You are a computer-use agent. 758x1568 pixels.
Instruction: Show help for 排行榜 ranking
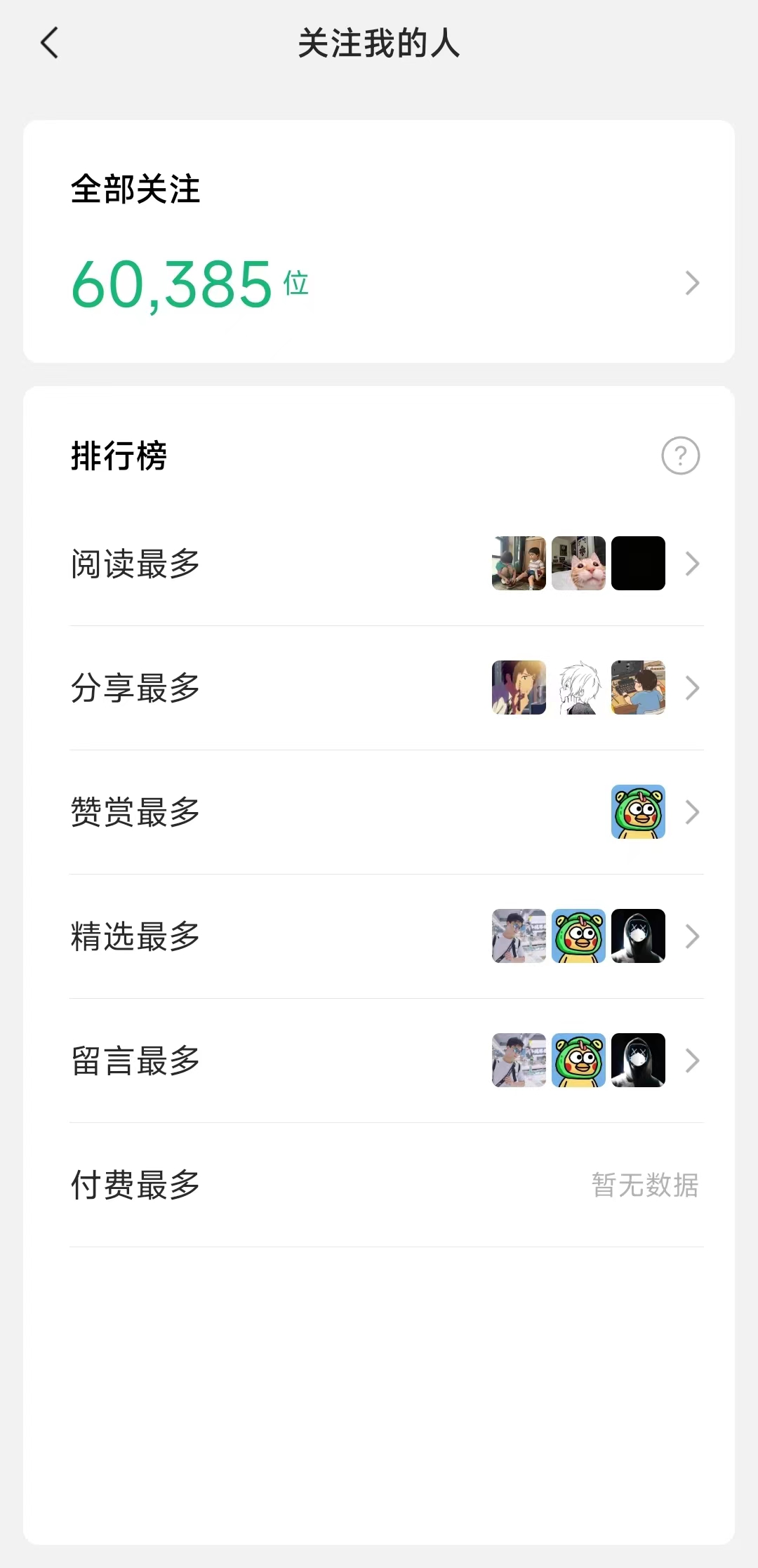tap(680, 456)
